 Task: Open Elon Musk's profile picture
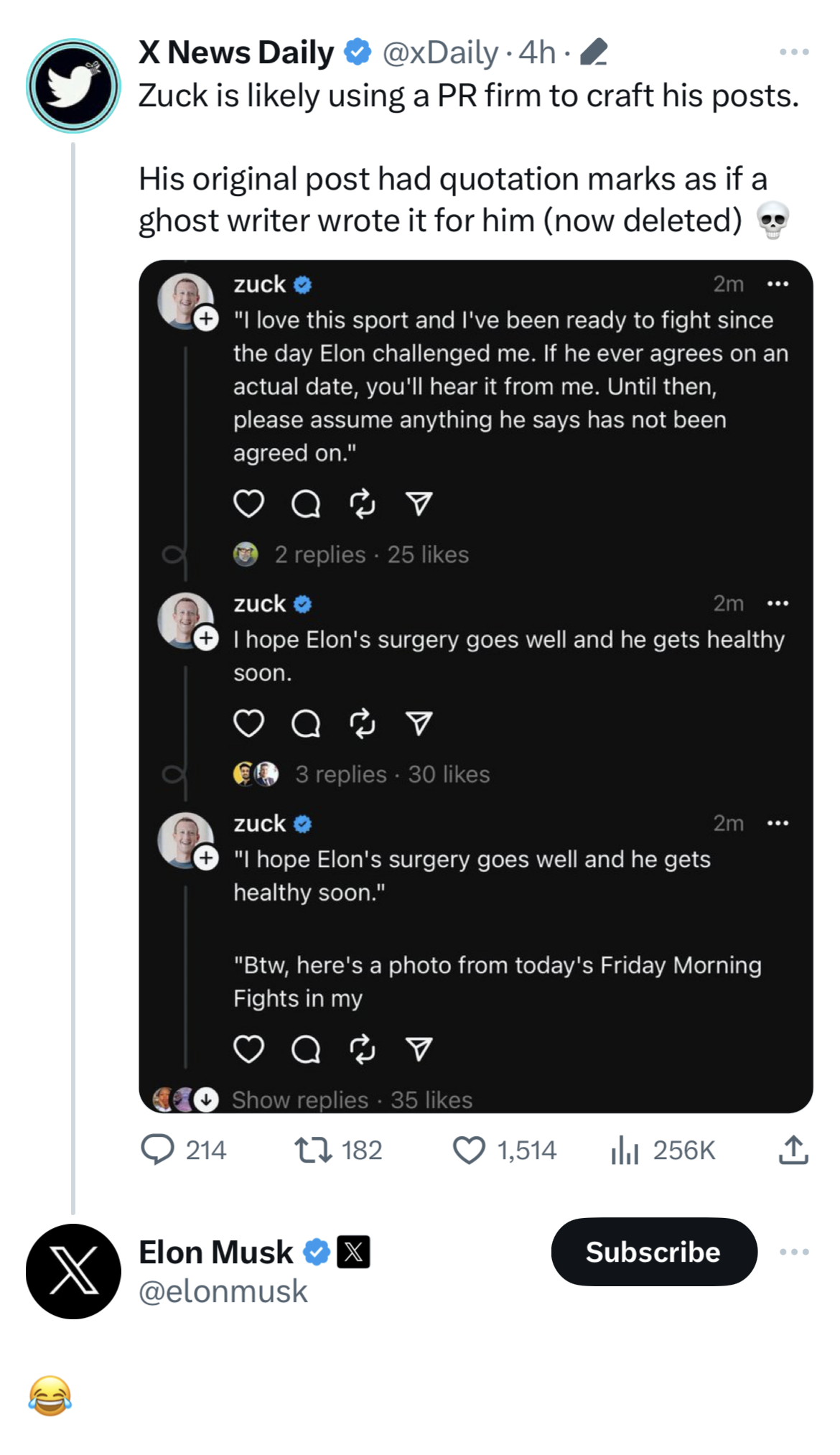[73, 1271]
